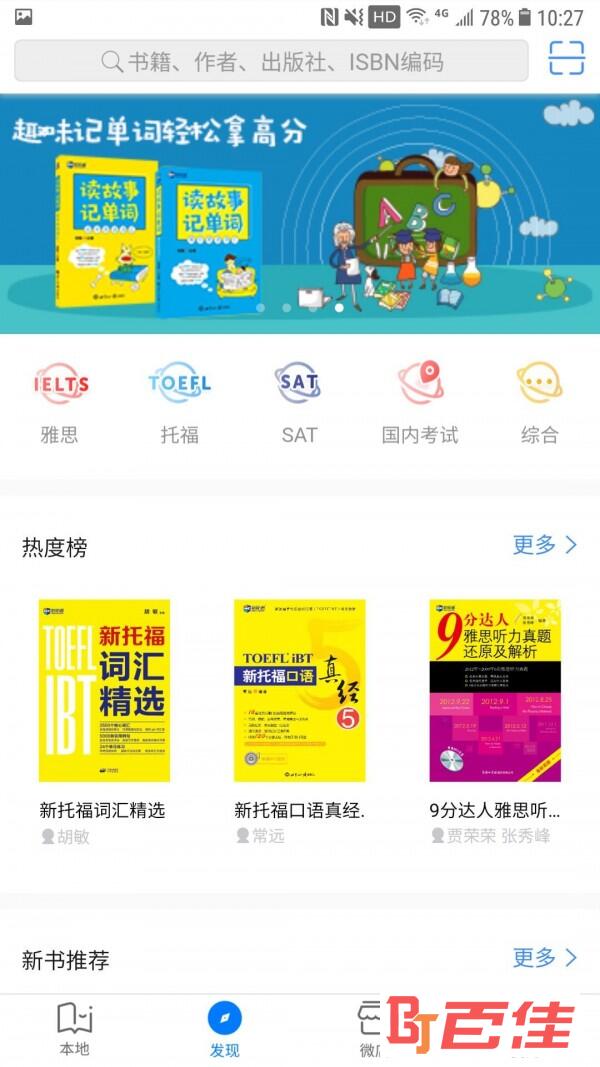View more in 热度榜
600x1067 pixels.
[x=545, y=545]
